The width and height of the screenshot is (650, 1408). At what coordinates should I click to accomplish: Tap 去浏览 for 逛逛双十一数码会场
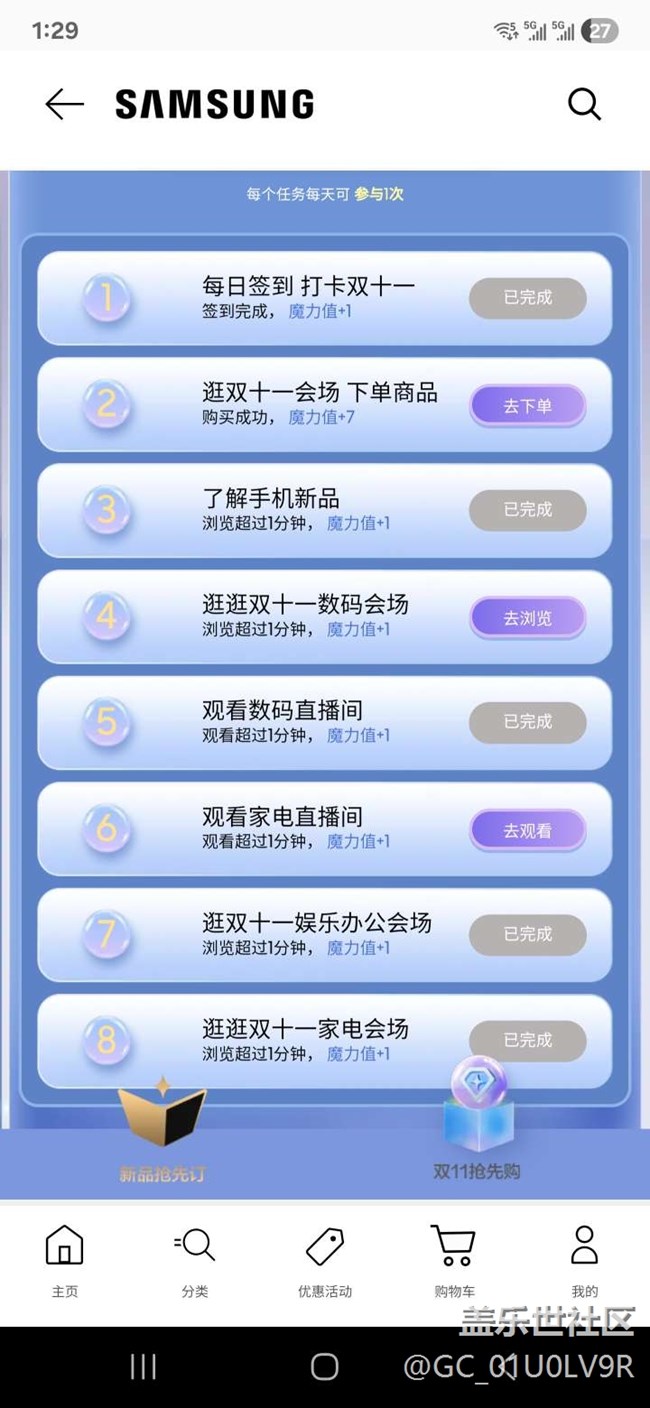(x=527, y=619)
